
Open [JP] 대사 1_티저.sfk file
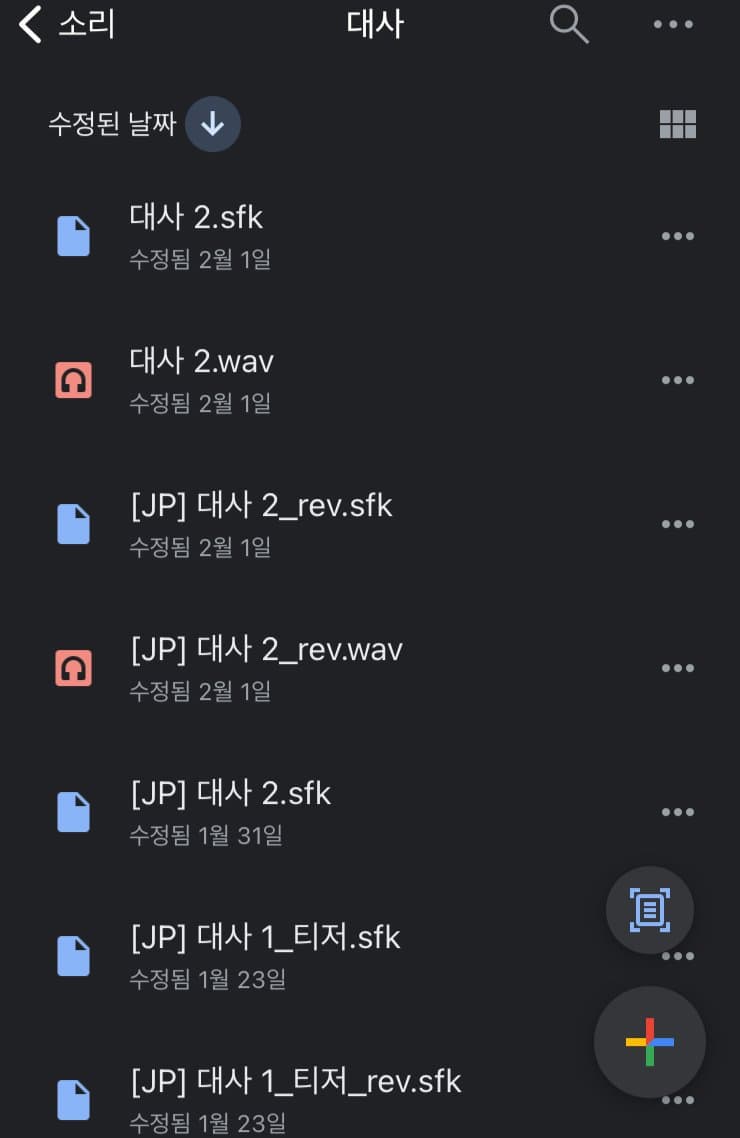click(266, 938)
